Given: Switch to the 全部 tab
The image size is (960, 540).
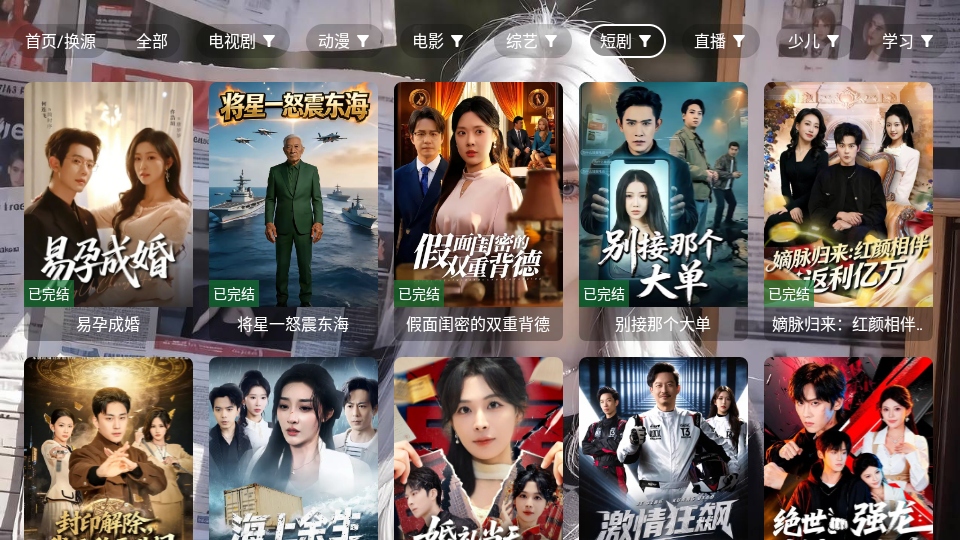Looking at the screenshot, I should 152,41.
